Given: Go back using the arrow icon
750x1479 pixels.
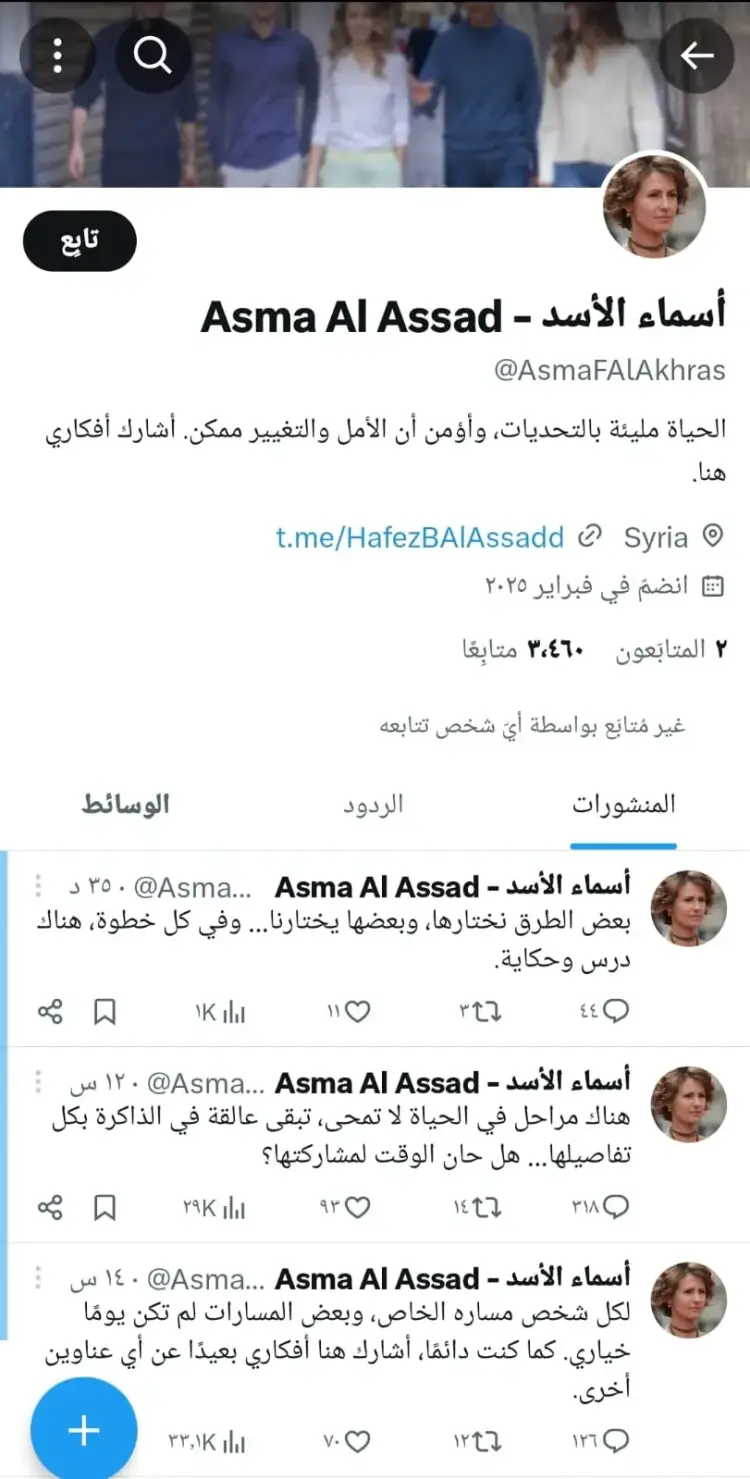Looking at the screenshot, I should [697, 56].
